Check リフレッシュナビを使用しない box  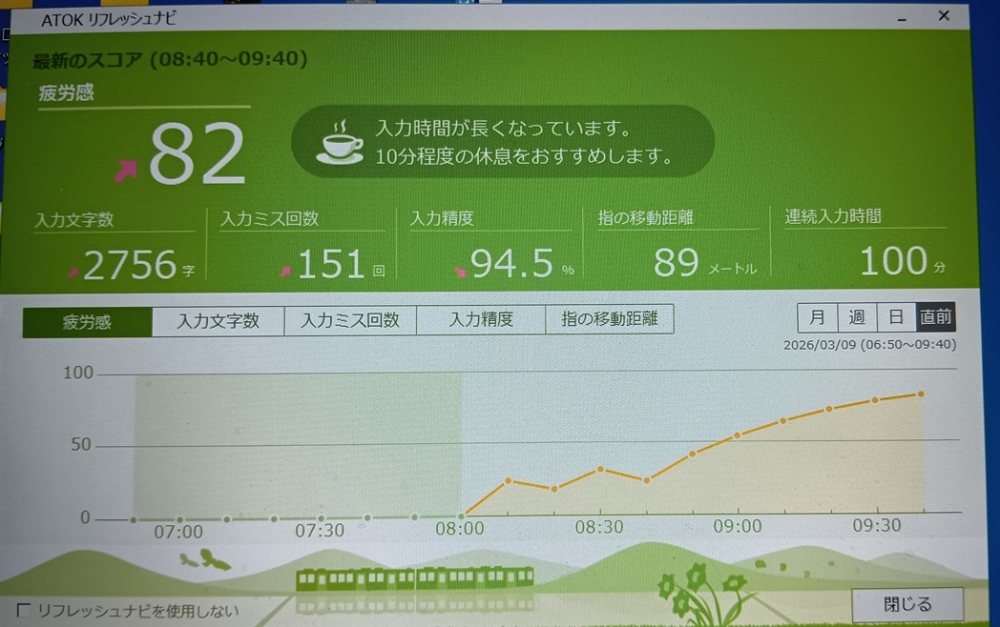(23, 609)
